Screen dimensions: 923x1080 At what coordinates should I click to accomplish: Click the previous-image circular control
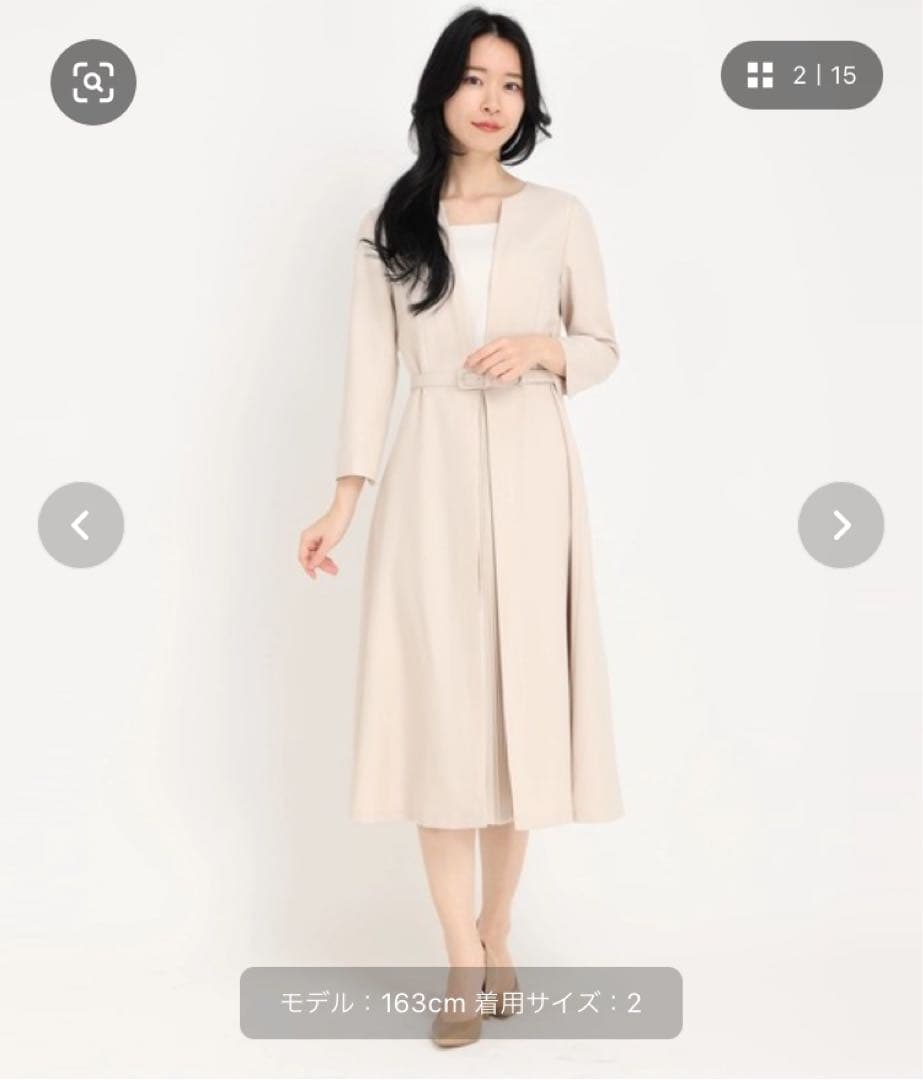tap(80, 523)
